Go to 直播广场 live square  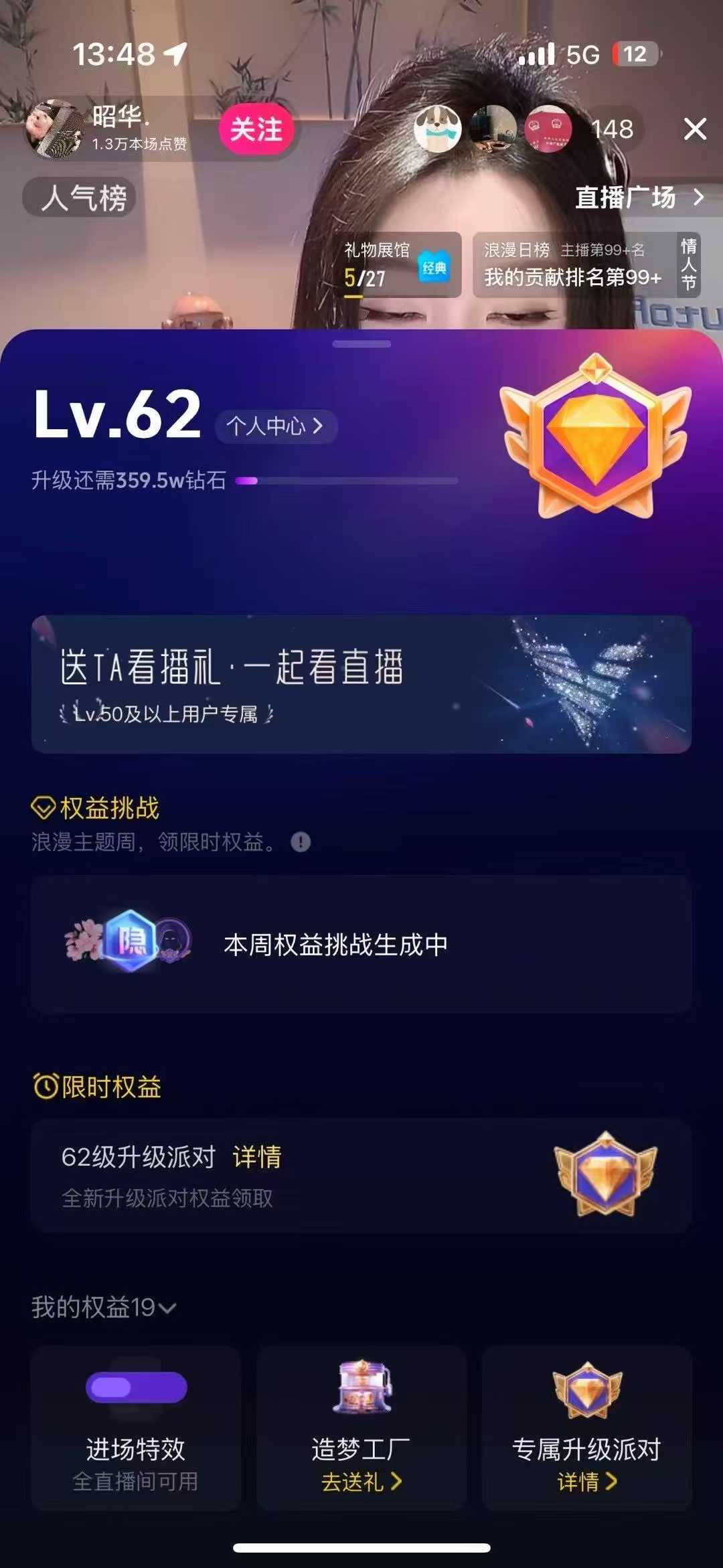(x=639, y=198)
